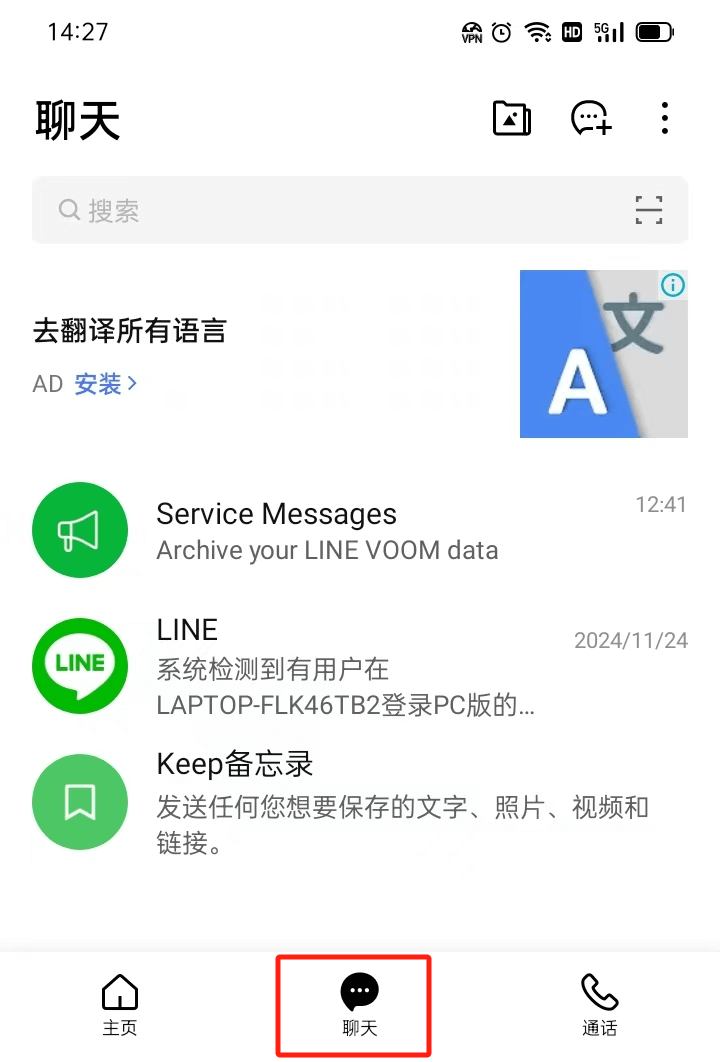Open the three-dot overflow menu
Viewport: 720px width, 1062px height.
pos(664,118)
